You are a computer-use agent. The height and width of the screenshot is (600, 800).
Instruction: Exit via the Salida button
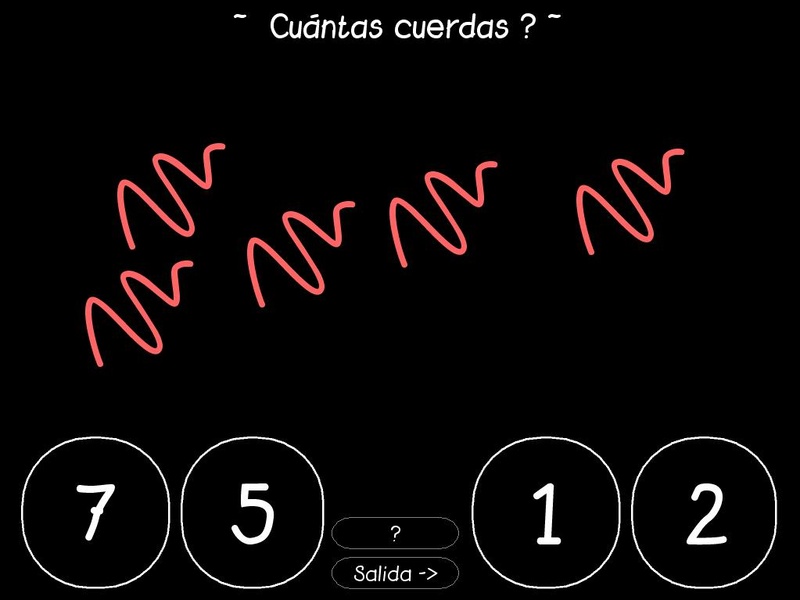(395, 574)
